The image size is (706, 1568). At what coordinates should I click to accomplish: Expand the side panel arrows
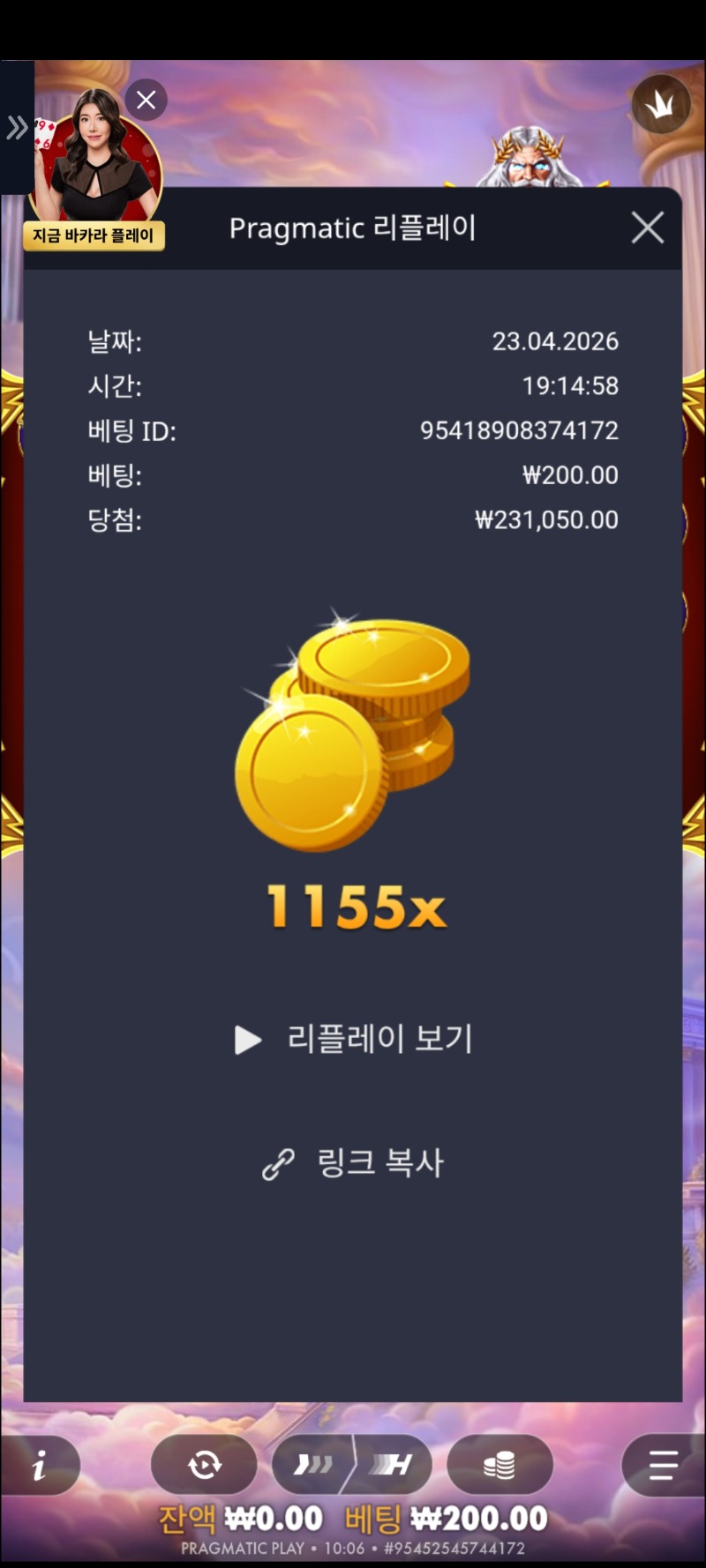pos(17,128)
